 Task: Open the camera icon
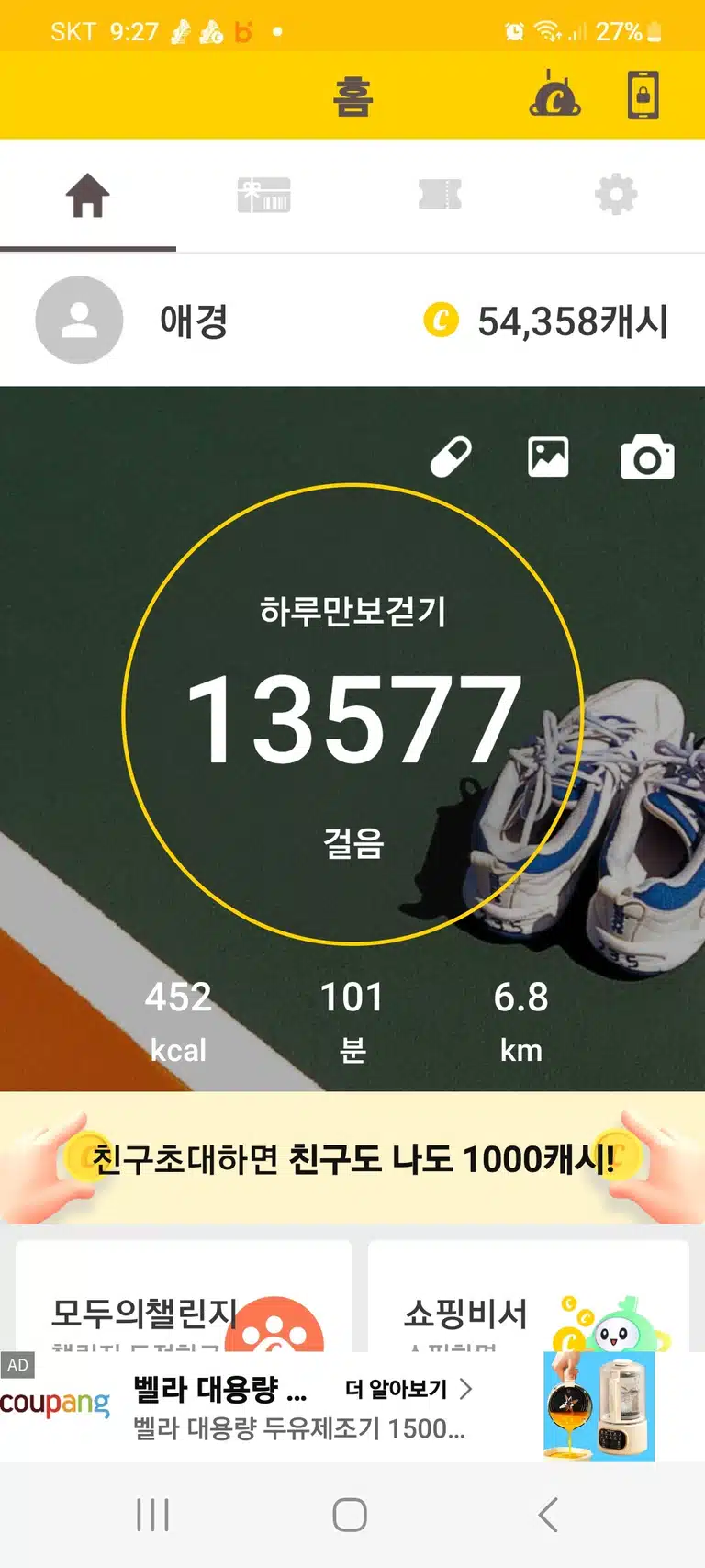647,457
